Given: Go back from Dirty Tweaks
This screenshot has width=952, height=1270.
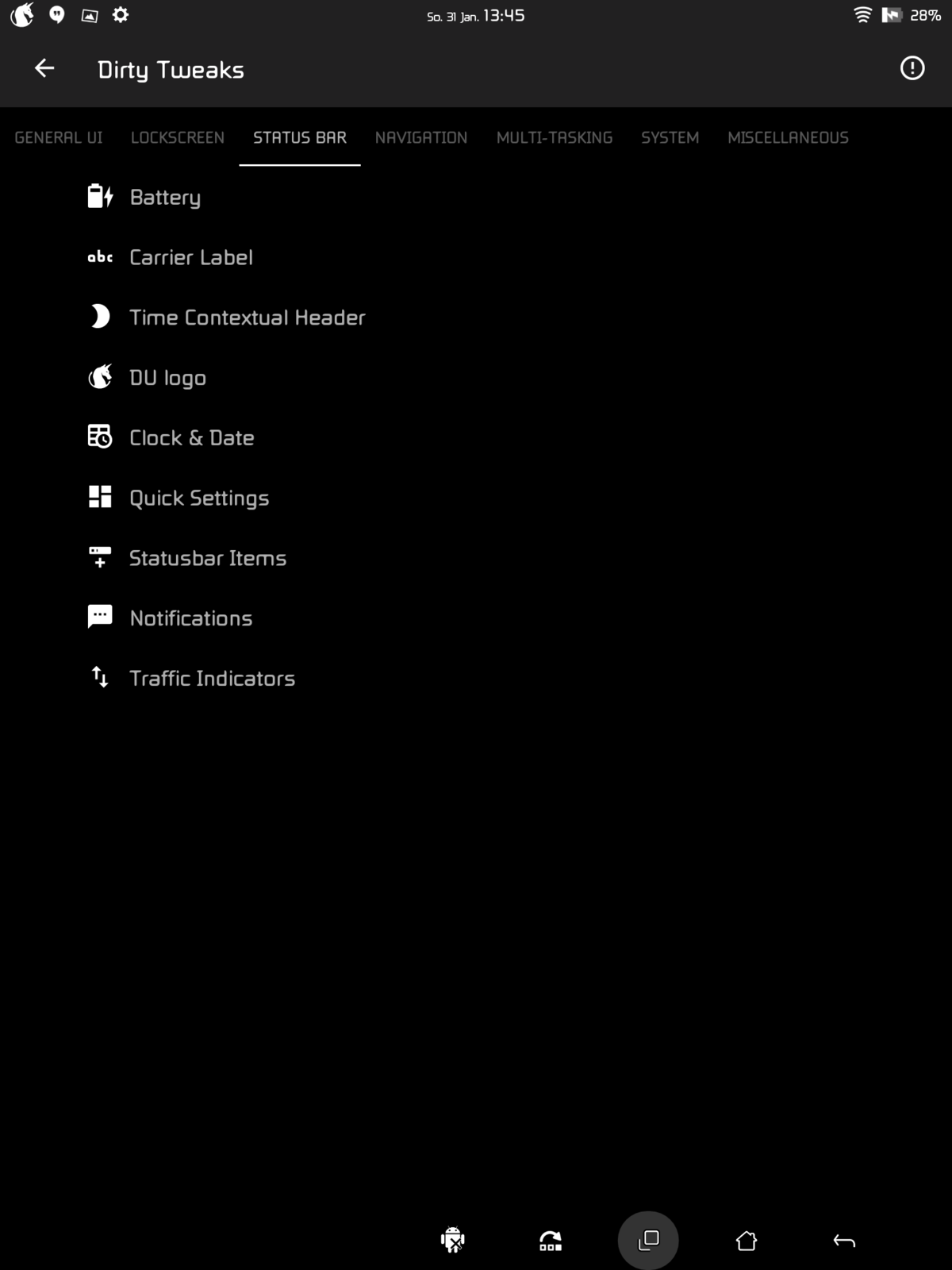Looking at the screenshot, I should coord(44,69).
